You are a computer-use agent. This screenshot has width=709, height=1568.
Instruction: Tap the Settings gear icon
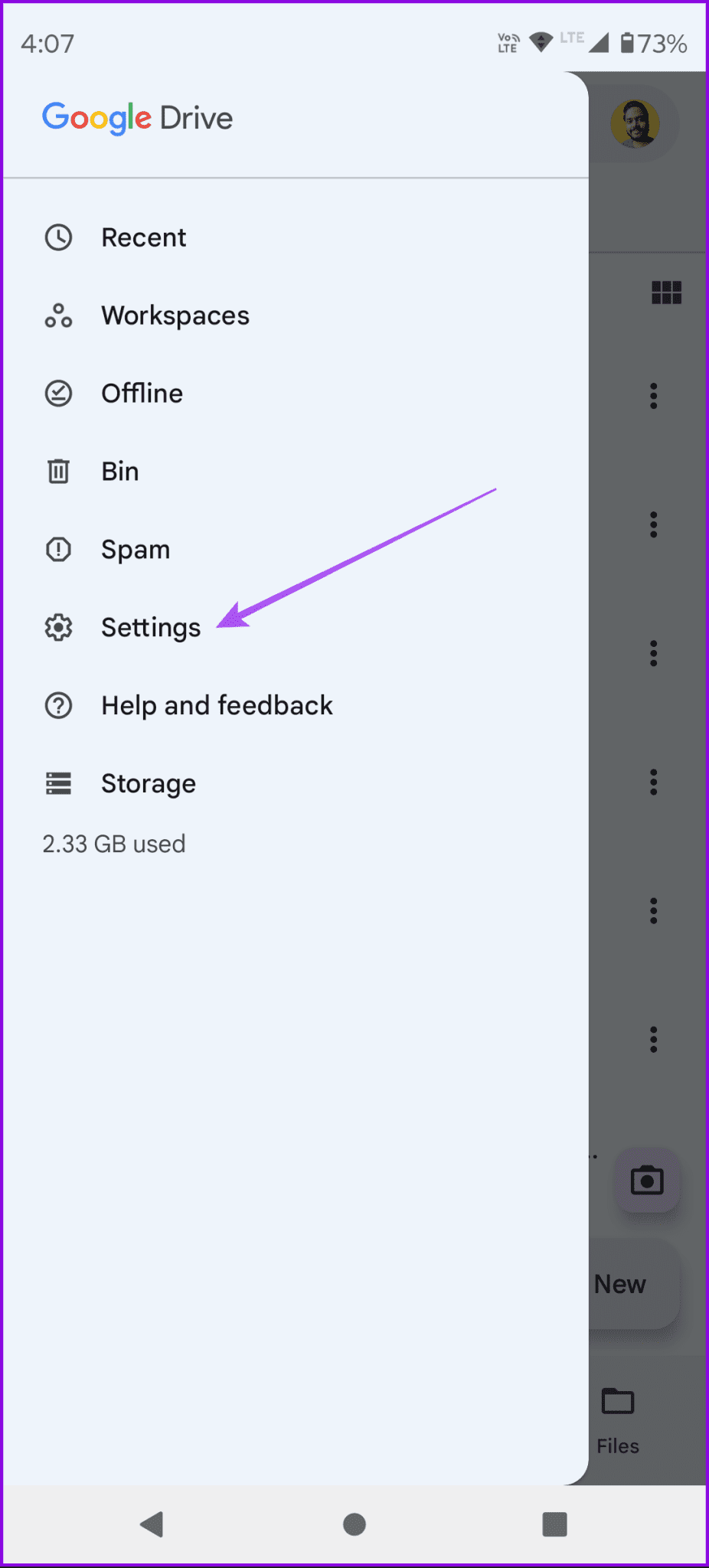click(x=58, y=627)
